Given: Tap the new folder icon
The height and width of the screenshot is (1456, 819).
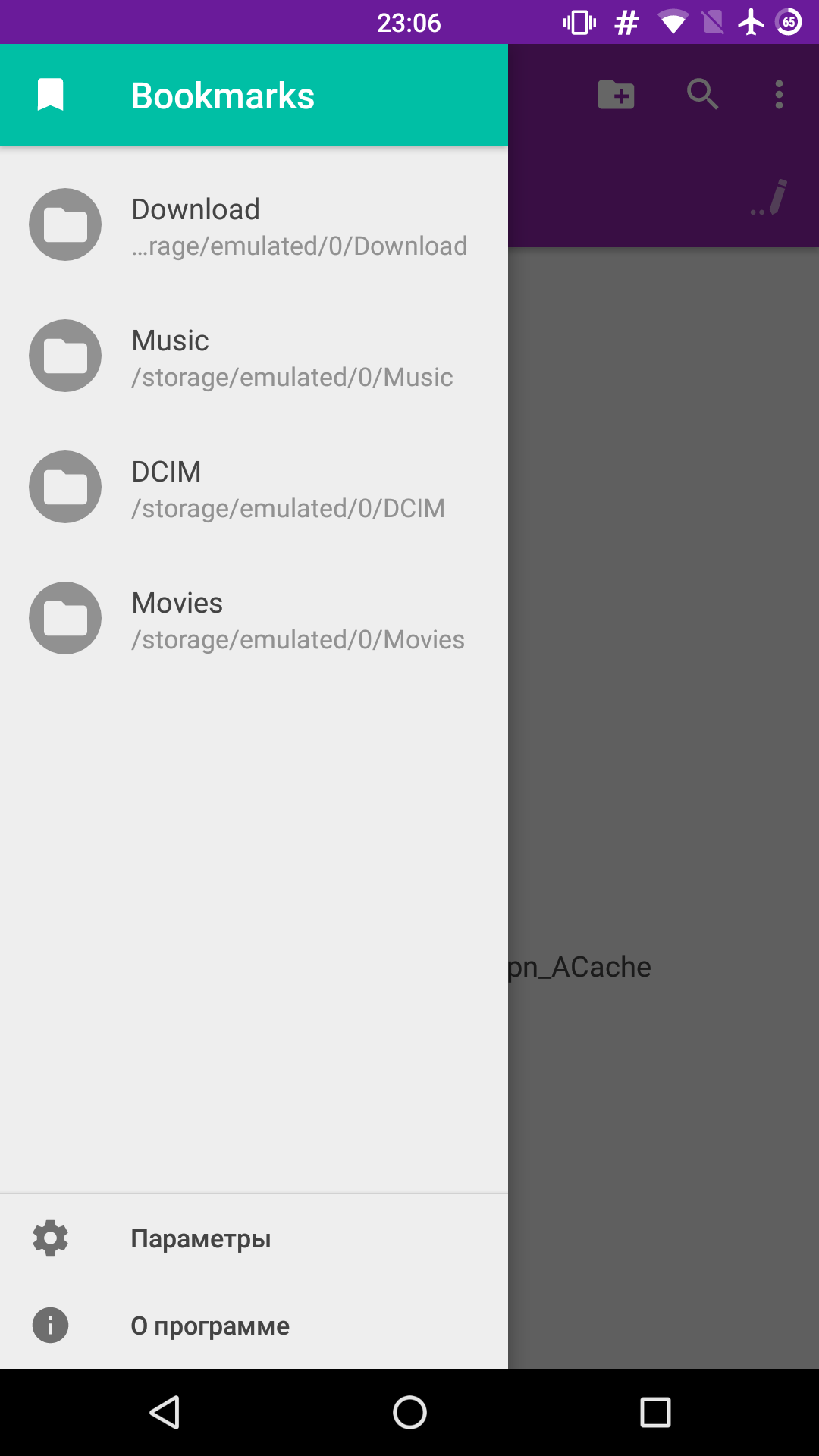Looking at the screenshot, I should [x=616, y=95].
